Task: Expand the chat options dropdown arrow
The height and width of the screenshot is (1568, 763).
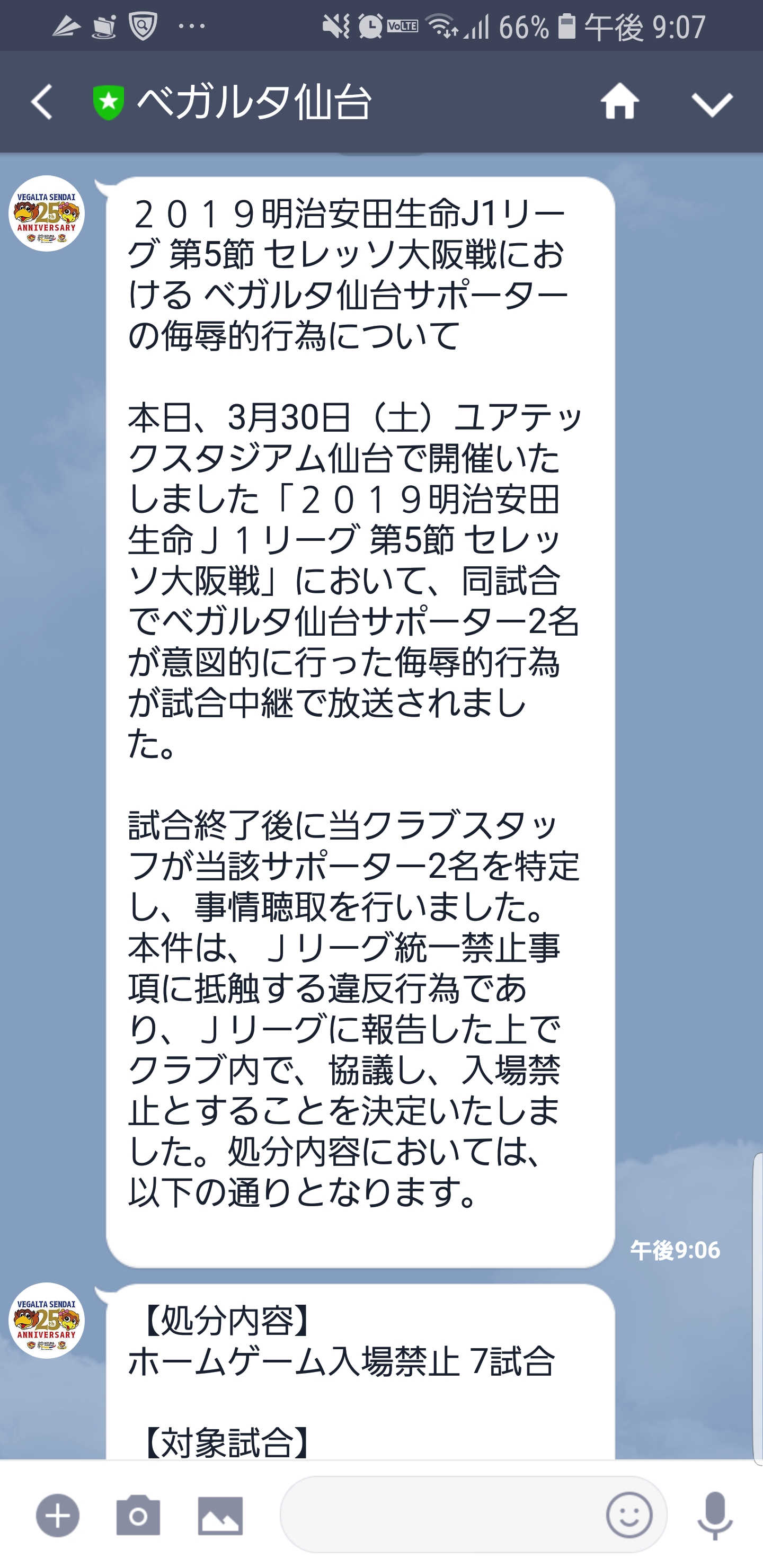Action: point(712,103)
